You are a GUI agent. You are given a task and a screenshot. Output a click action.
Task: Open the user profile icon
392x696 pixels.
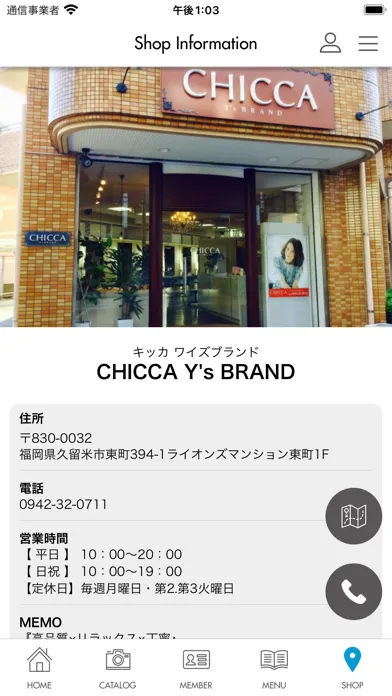[330, 43]
